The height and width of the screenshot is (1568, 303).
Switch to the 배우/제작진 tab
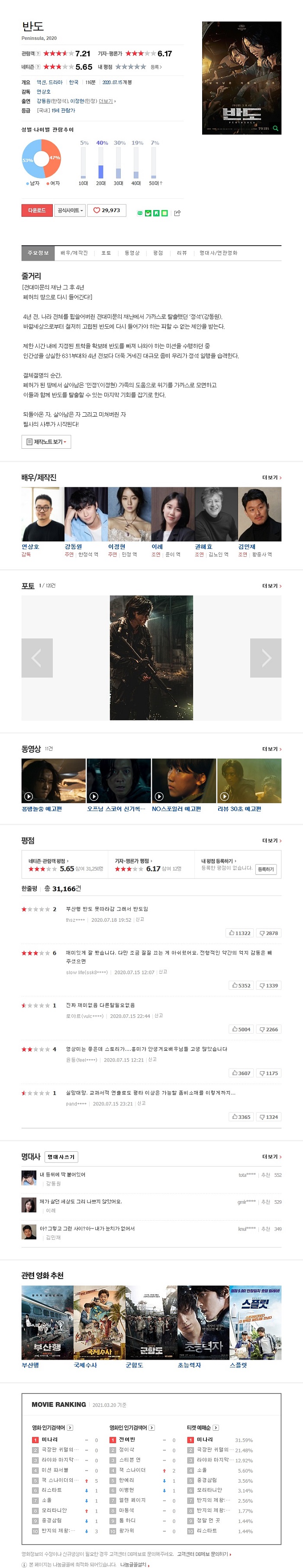74,253
